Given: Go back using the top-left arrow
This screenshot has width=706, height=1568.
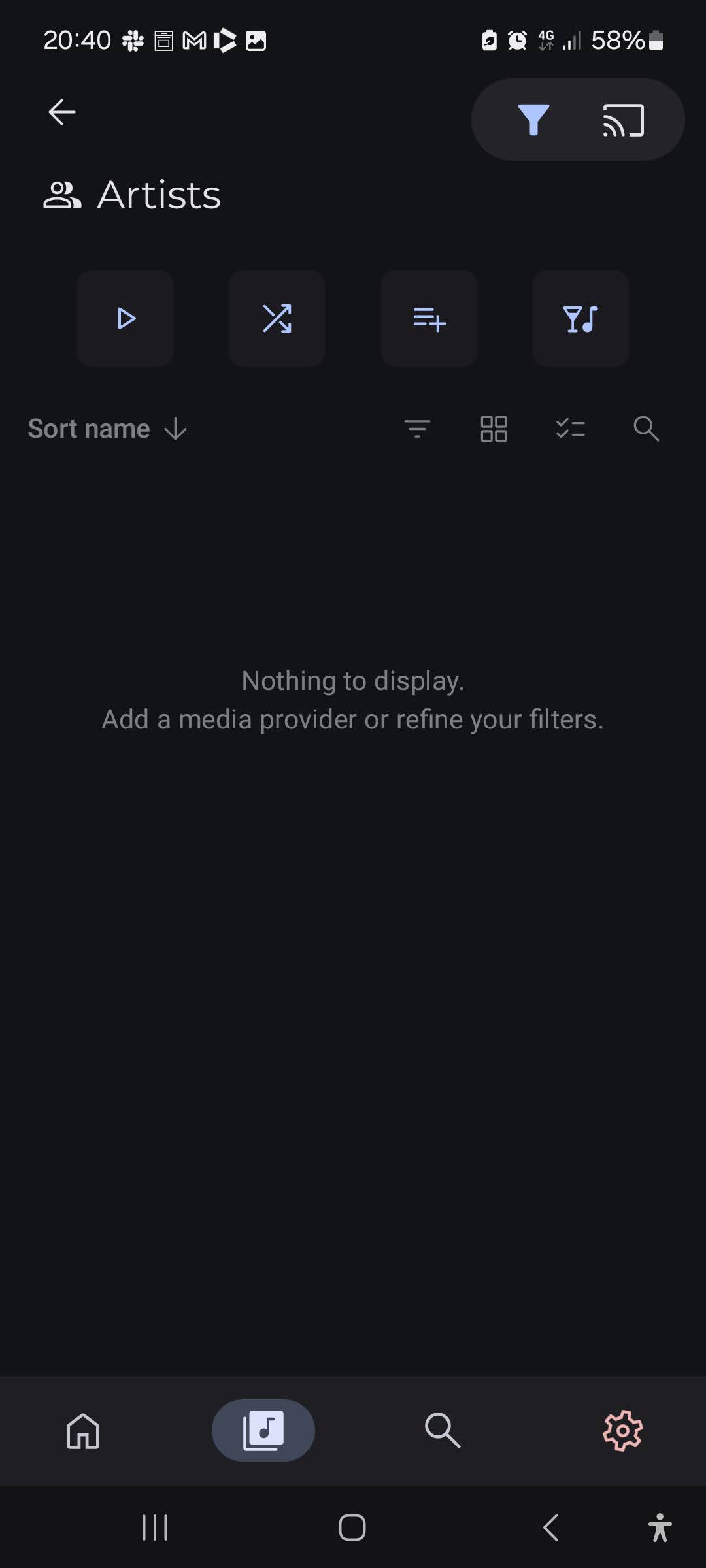Looking at the screenshot, I should (x=62, y=112).
